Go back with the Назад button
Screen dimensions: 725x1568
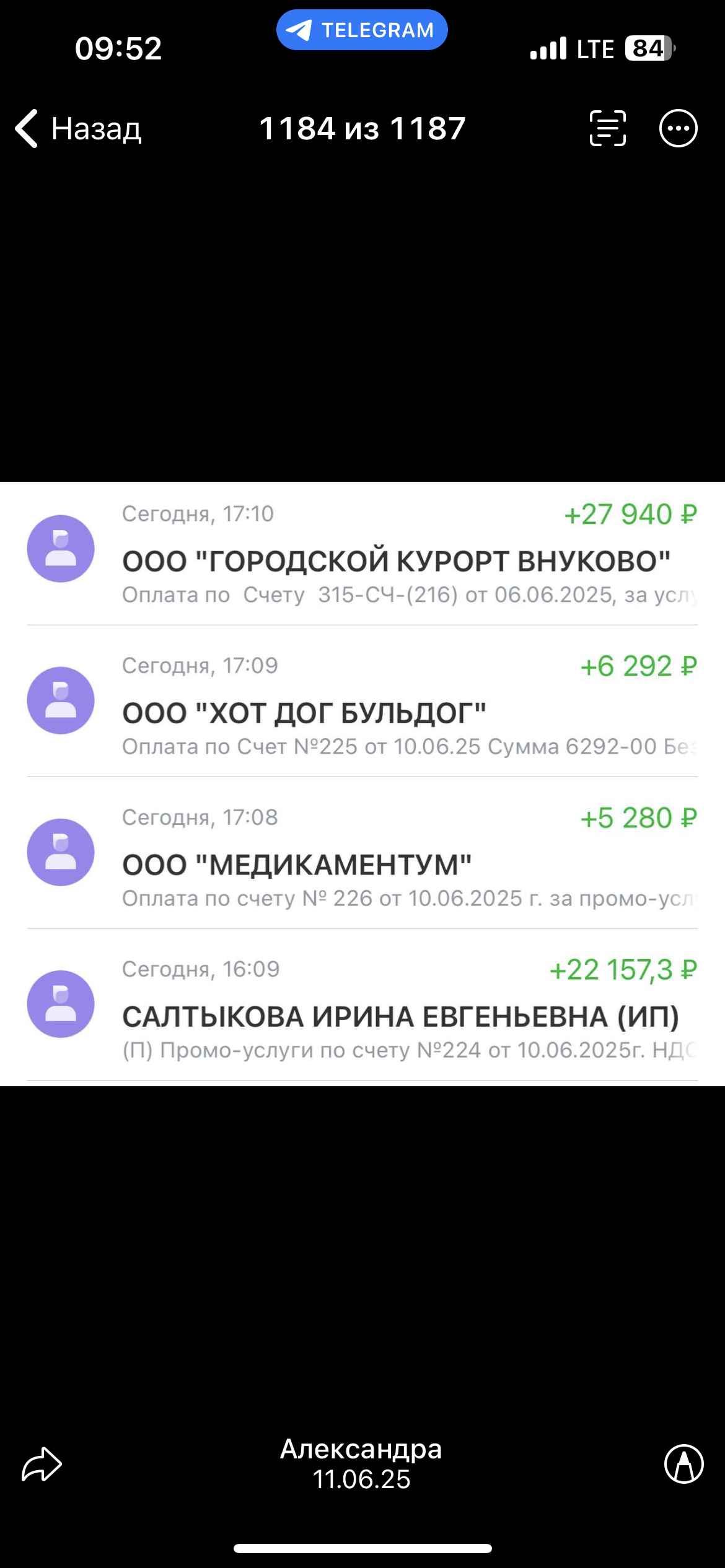coord(79,129)
